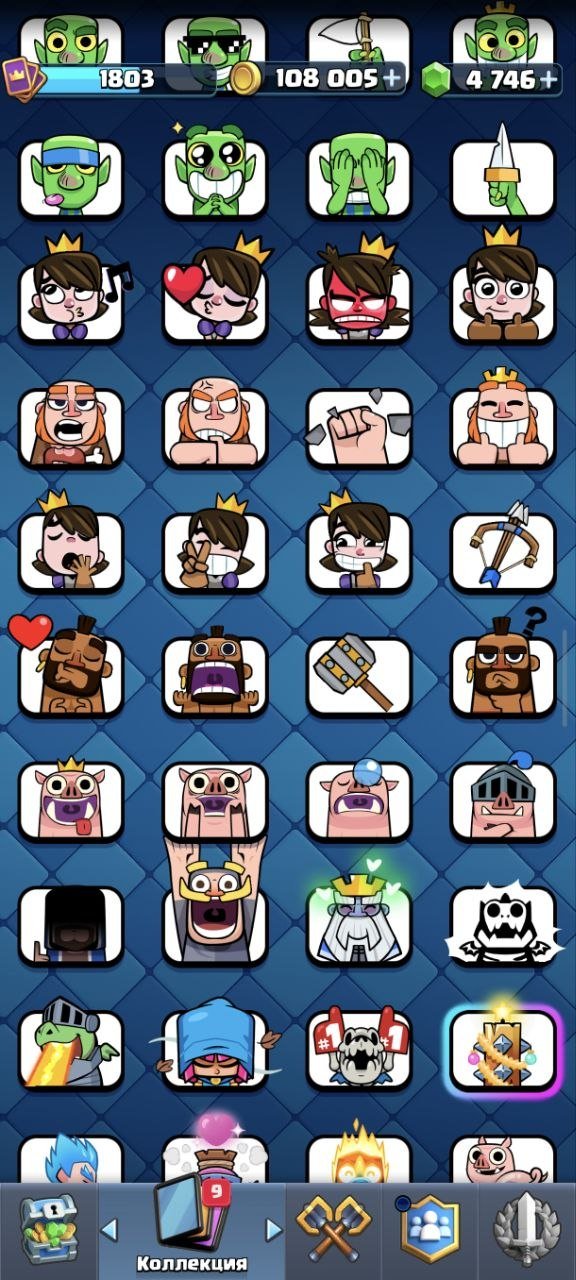
Task: Tap the left arrow beside Коллекция
Action: pos(110,1228)
